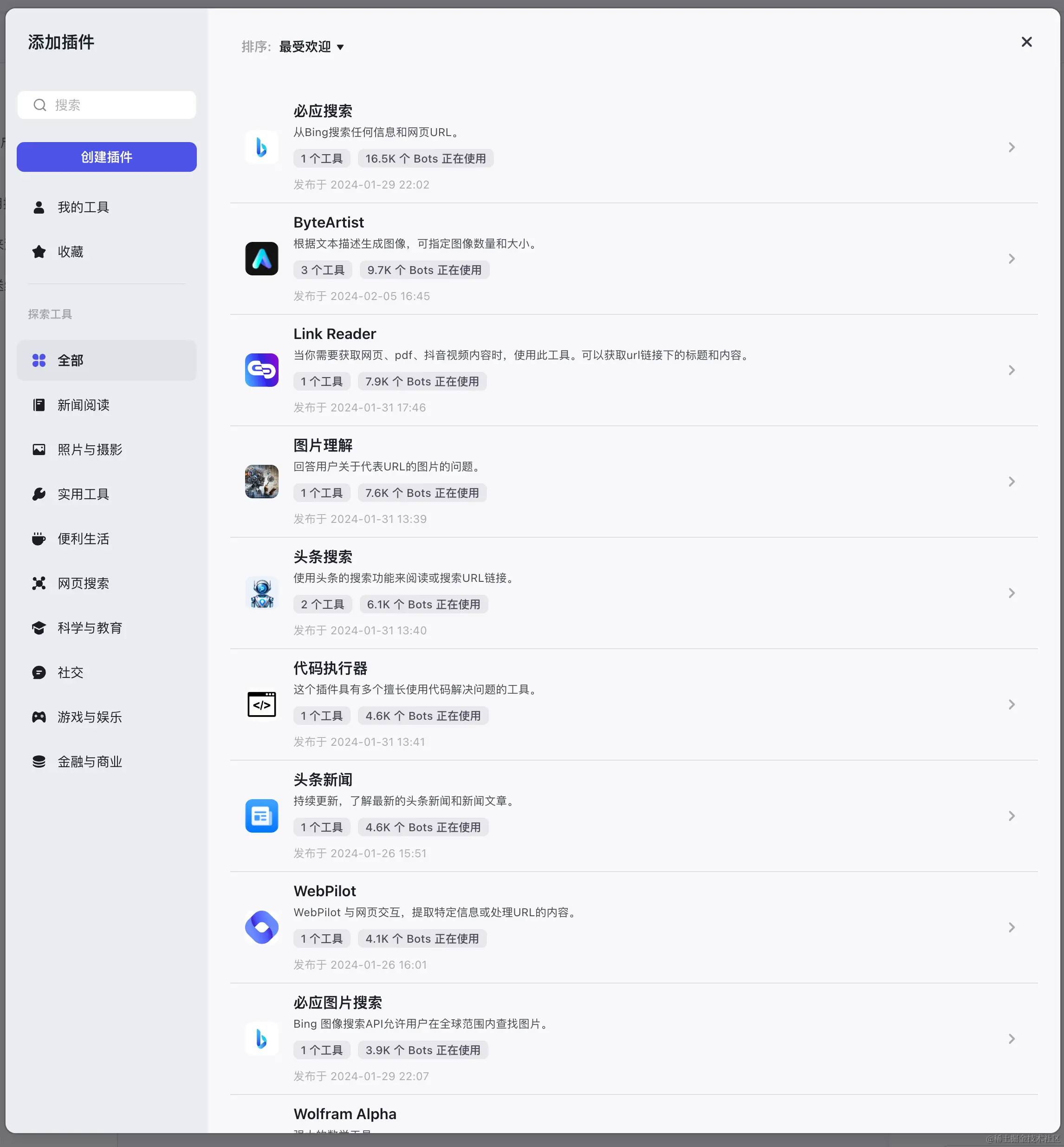View ByteArtist plugin details
The width and height of the screenshot is (1064, 1147).
[x=633, y=259]
